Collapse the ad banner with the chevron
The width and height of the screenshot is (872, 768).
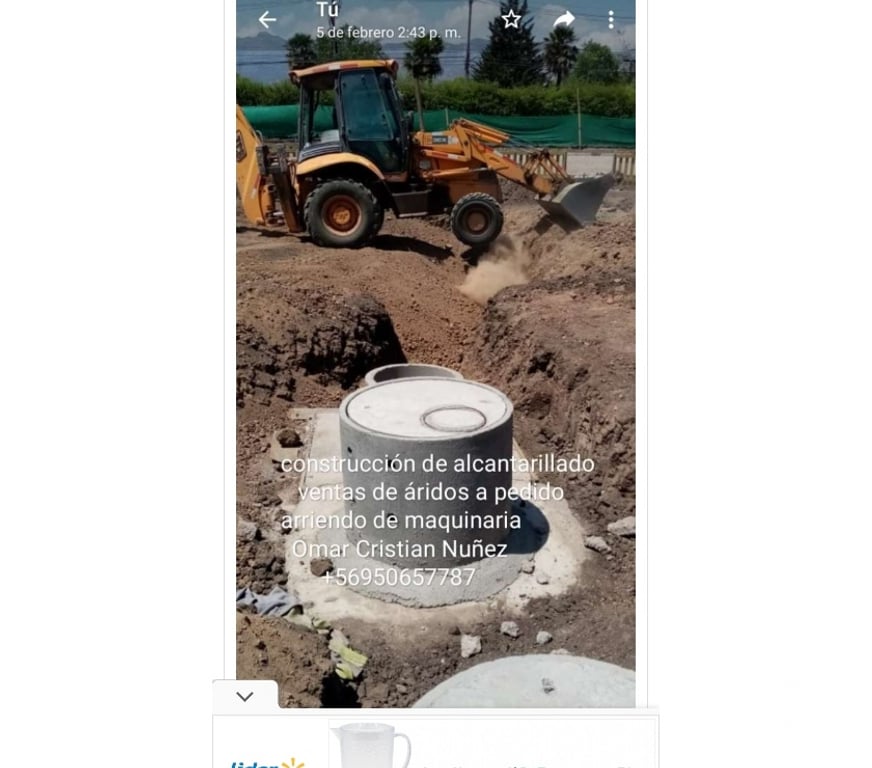245,697
